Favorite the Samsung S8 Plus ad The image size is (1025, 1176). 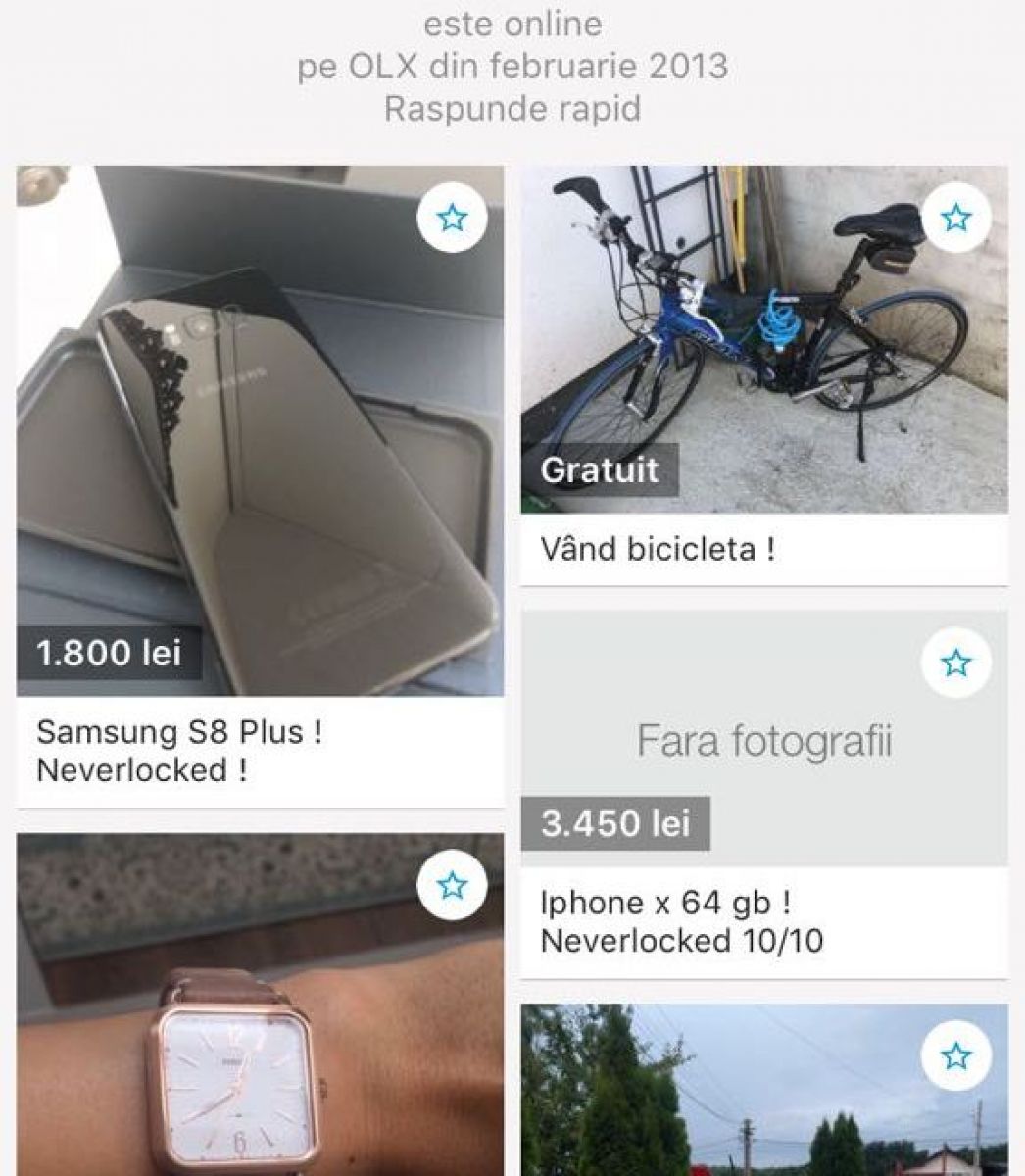(452, 218)
